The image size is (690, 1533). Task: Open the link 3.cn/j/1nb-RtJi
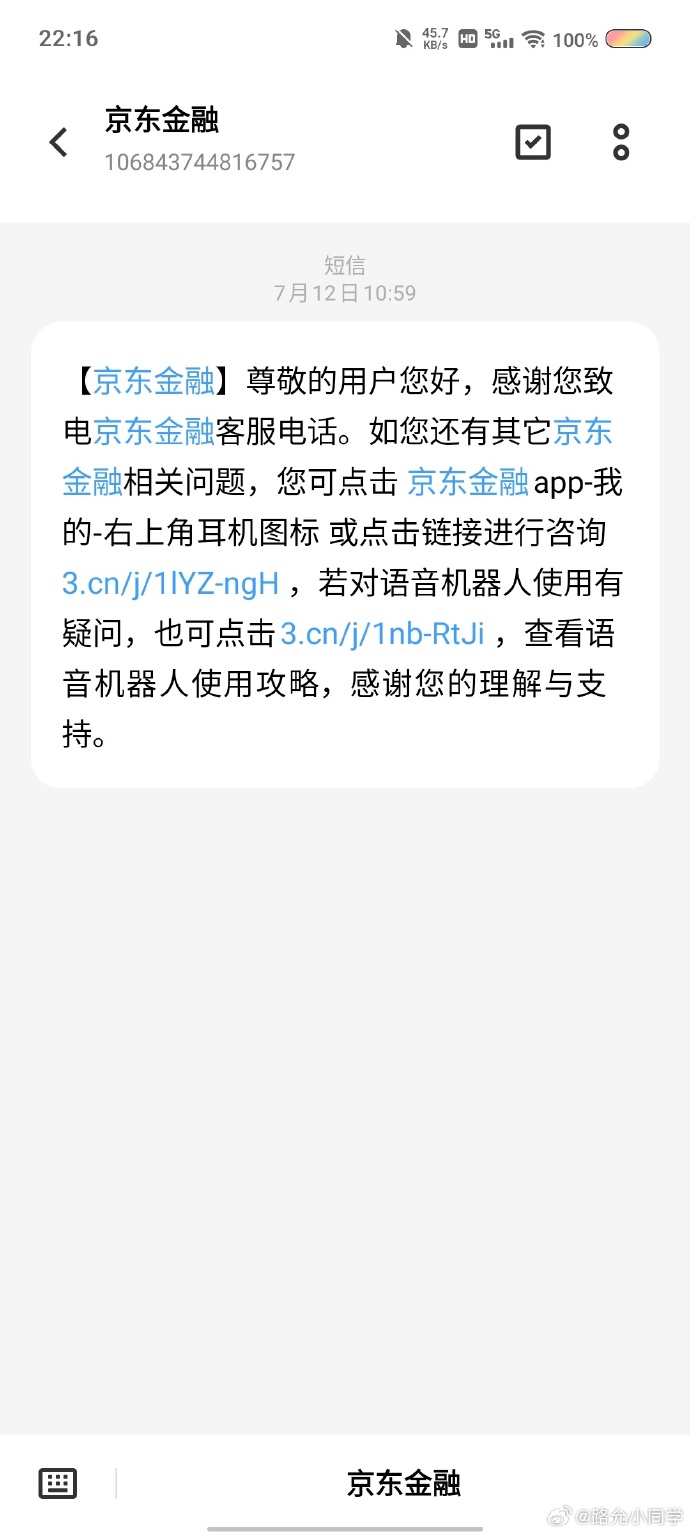[x=383, y=633]
